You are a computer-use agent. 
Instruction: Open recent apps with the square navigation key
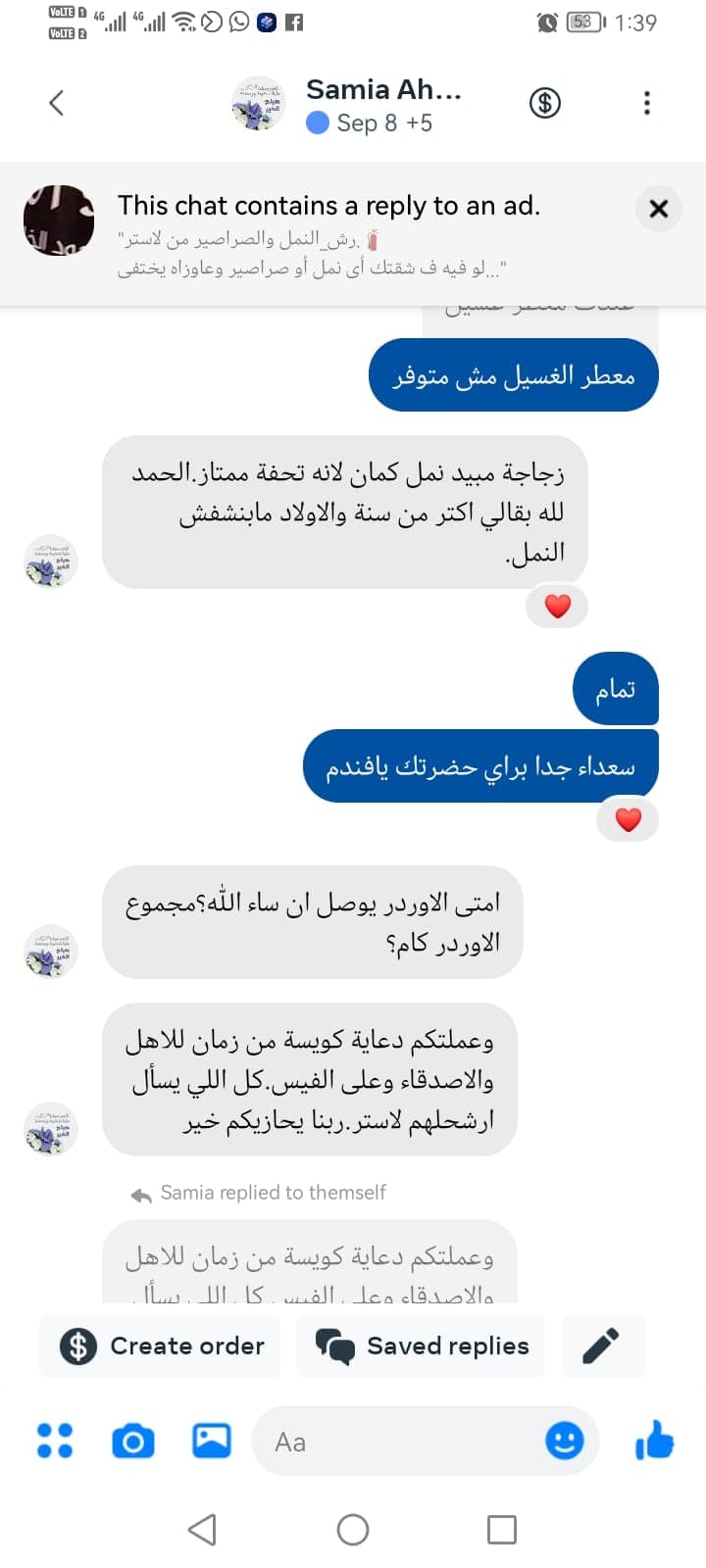pyautogui.click(x=503, y=1528)
